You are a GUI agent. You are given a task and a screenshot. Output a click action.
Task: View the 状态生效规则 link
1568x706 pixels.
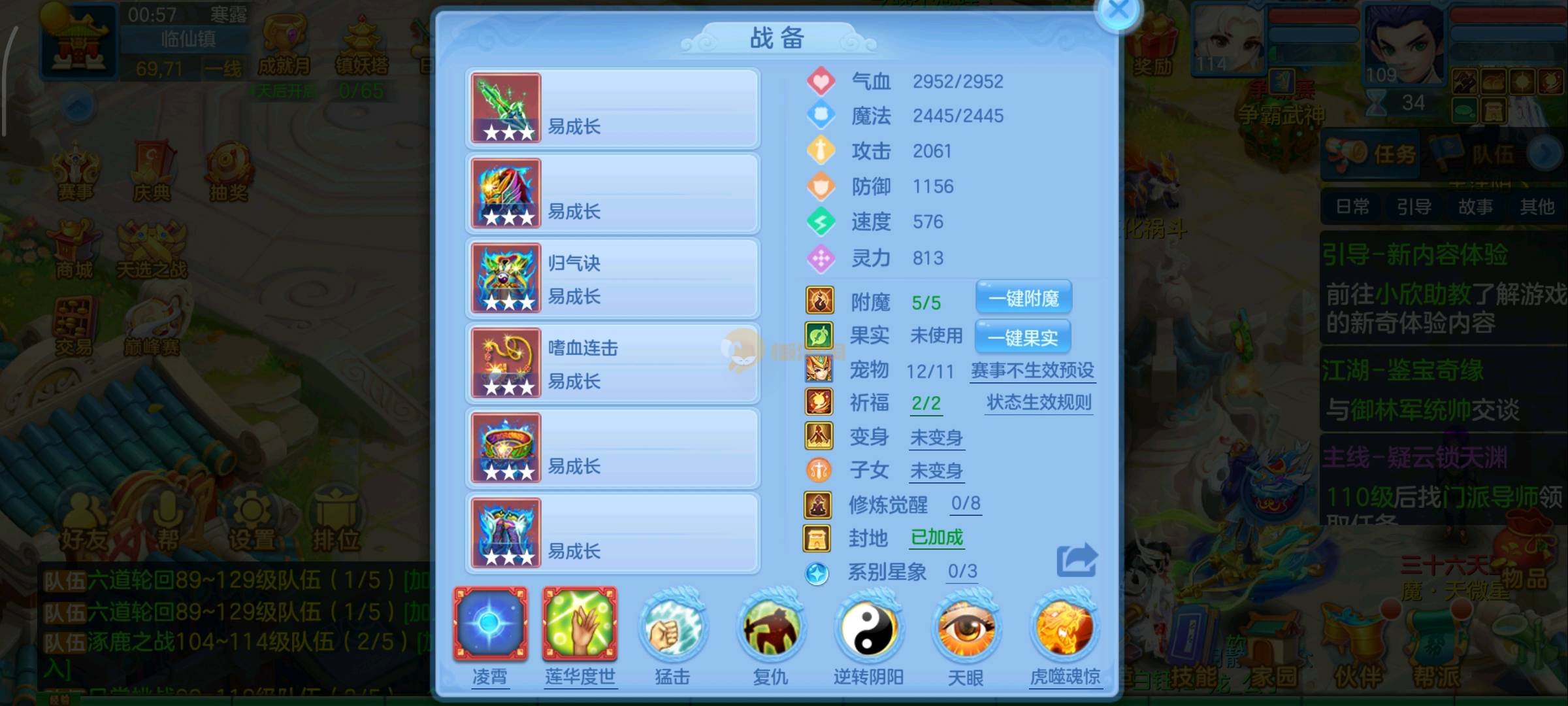pyautogui.click(x=1039, y=403)
